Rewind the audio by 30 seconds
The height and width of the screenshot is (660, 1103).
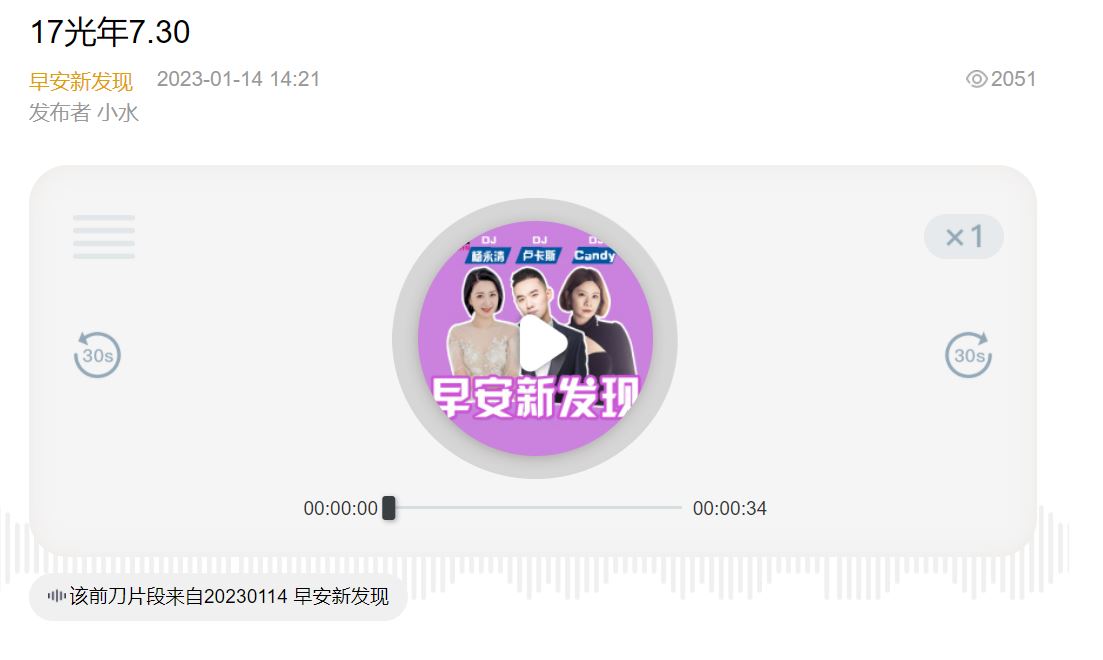[x=97, y=355]
